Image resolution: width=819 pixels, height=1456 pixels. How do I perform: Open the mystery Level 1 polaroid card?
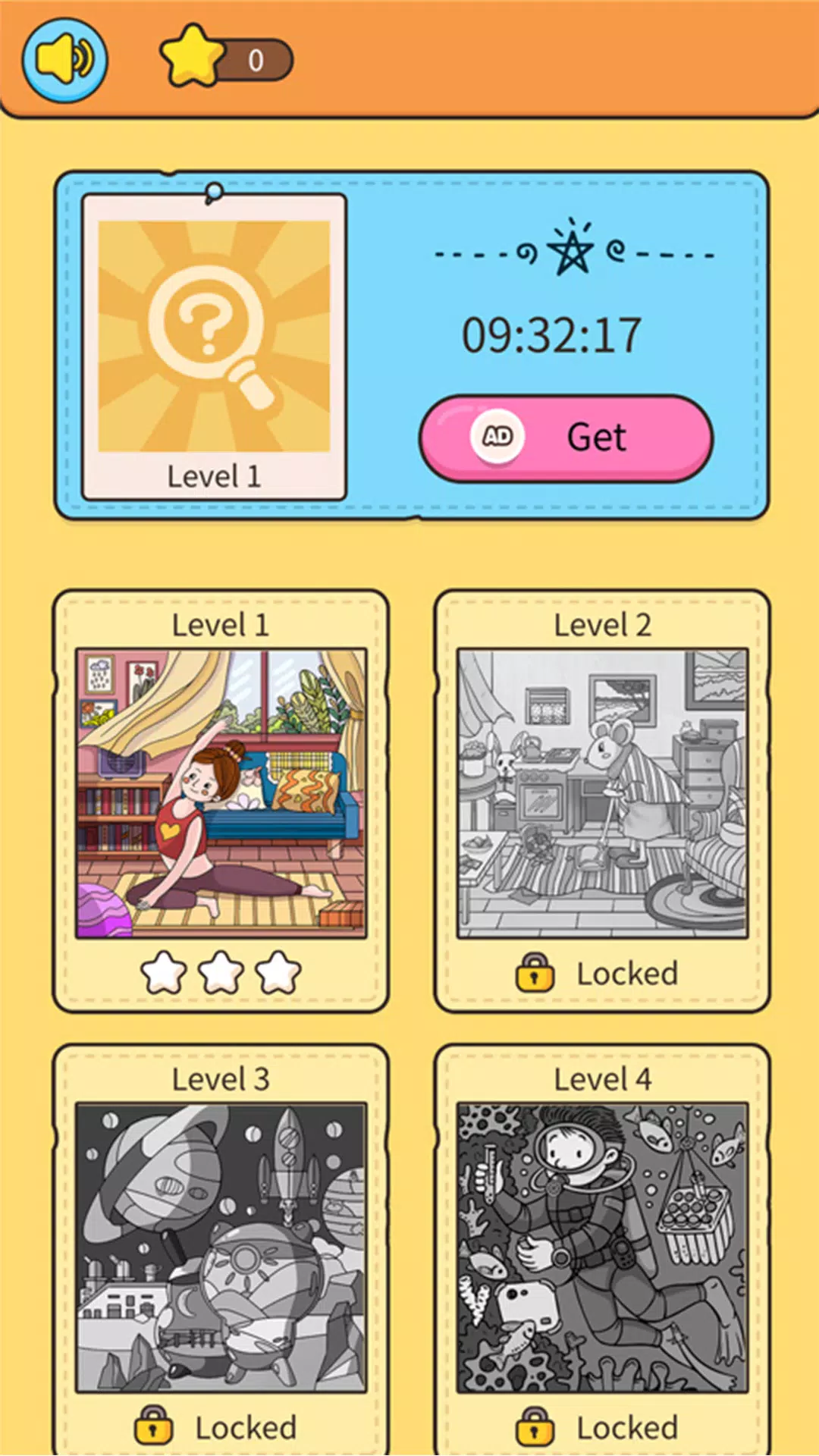(x=214, y=347)
